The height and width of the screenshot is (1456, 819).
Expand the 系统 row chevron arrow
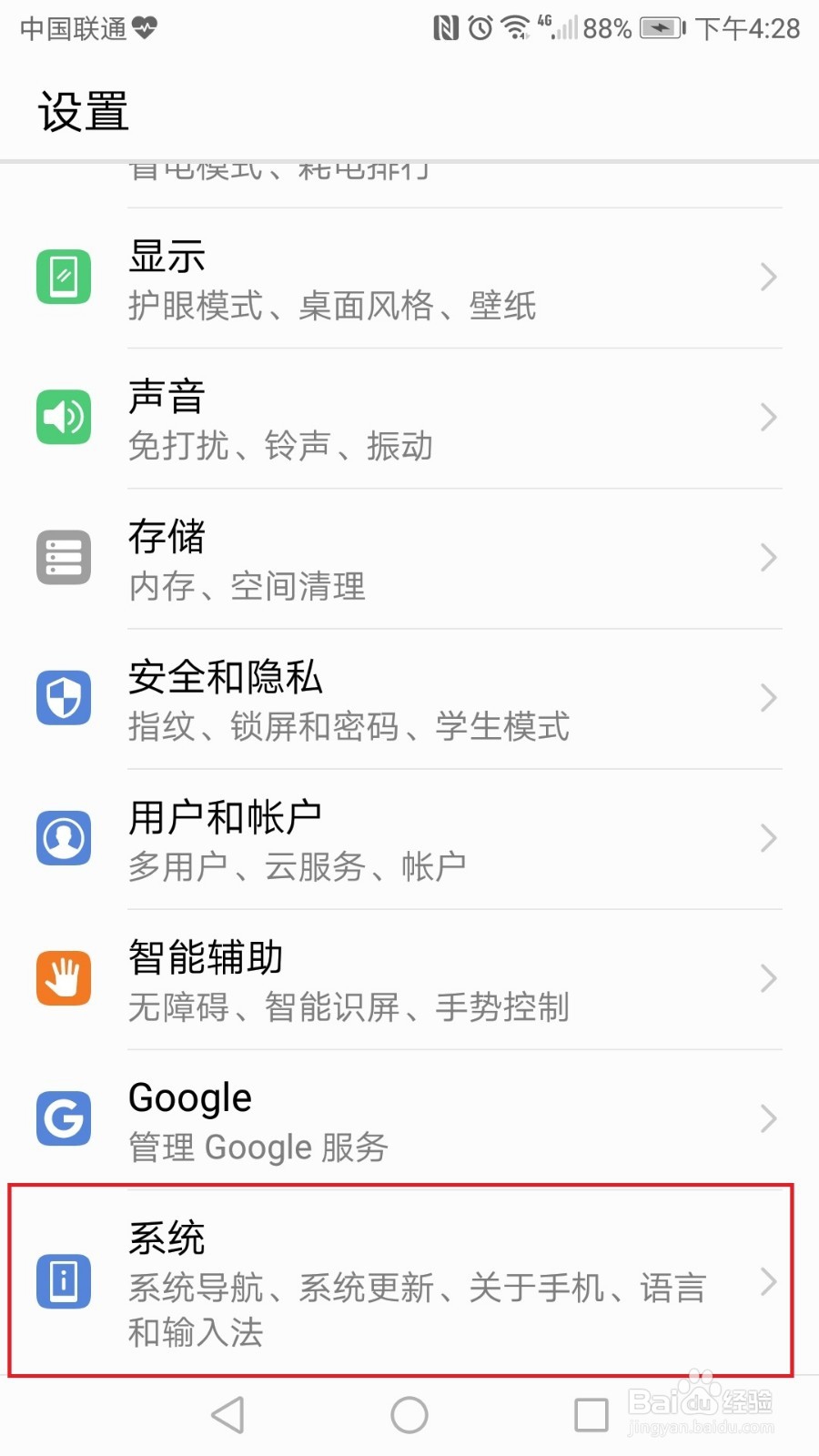click(768, 1283)
